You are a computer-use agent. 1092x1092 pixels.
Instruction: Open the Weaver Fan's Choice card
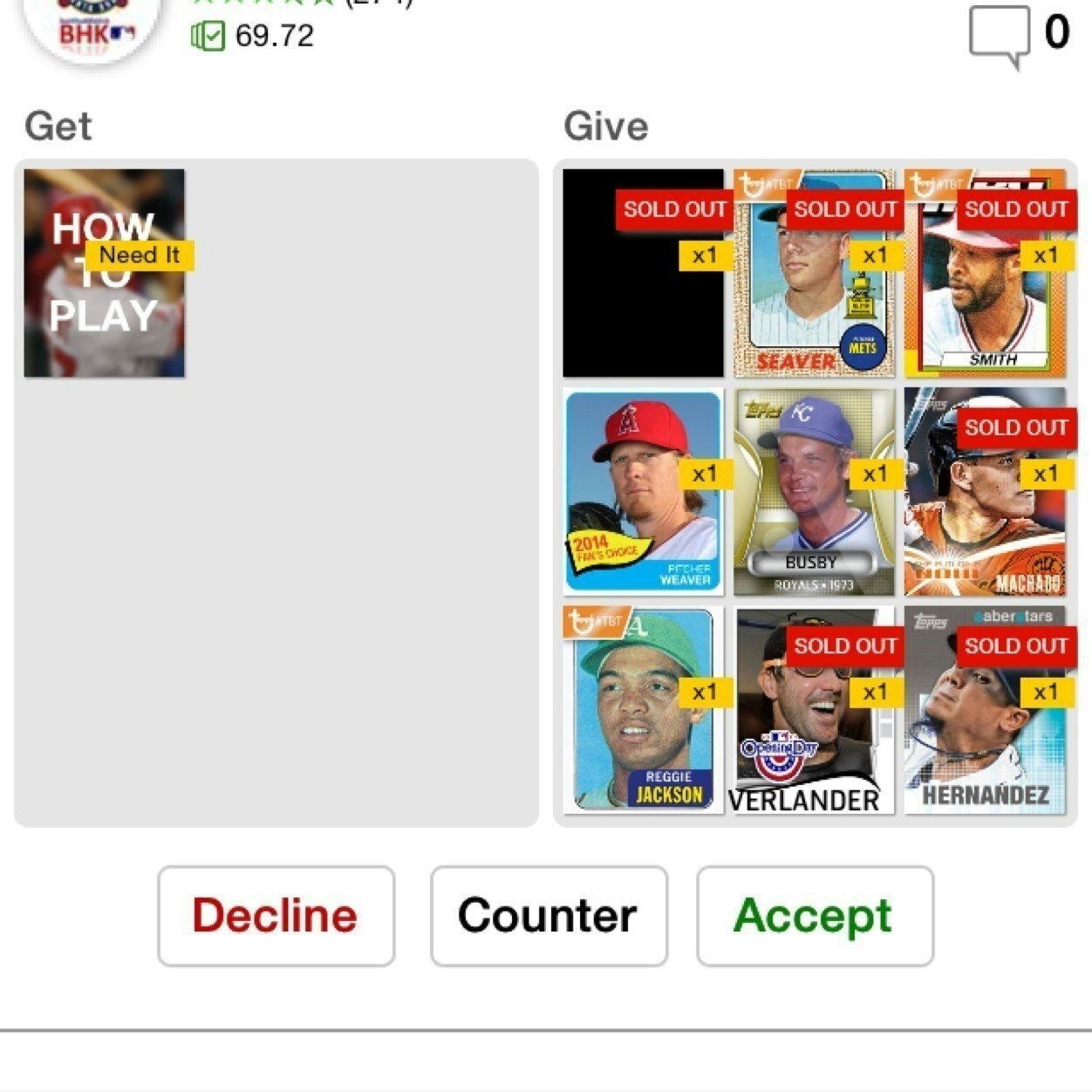point(643,492)
